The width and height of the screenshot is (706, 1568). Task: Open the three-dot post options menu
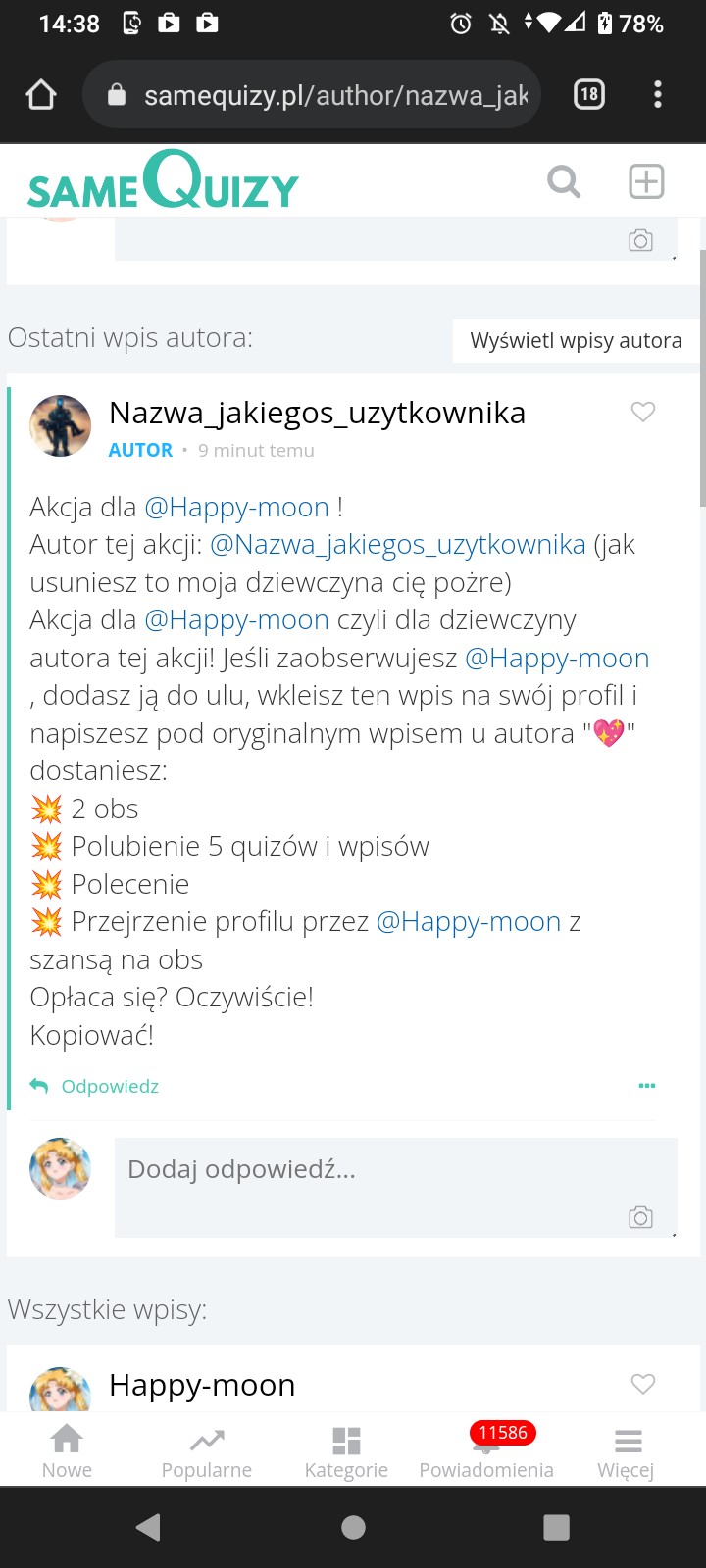647,1086
